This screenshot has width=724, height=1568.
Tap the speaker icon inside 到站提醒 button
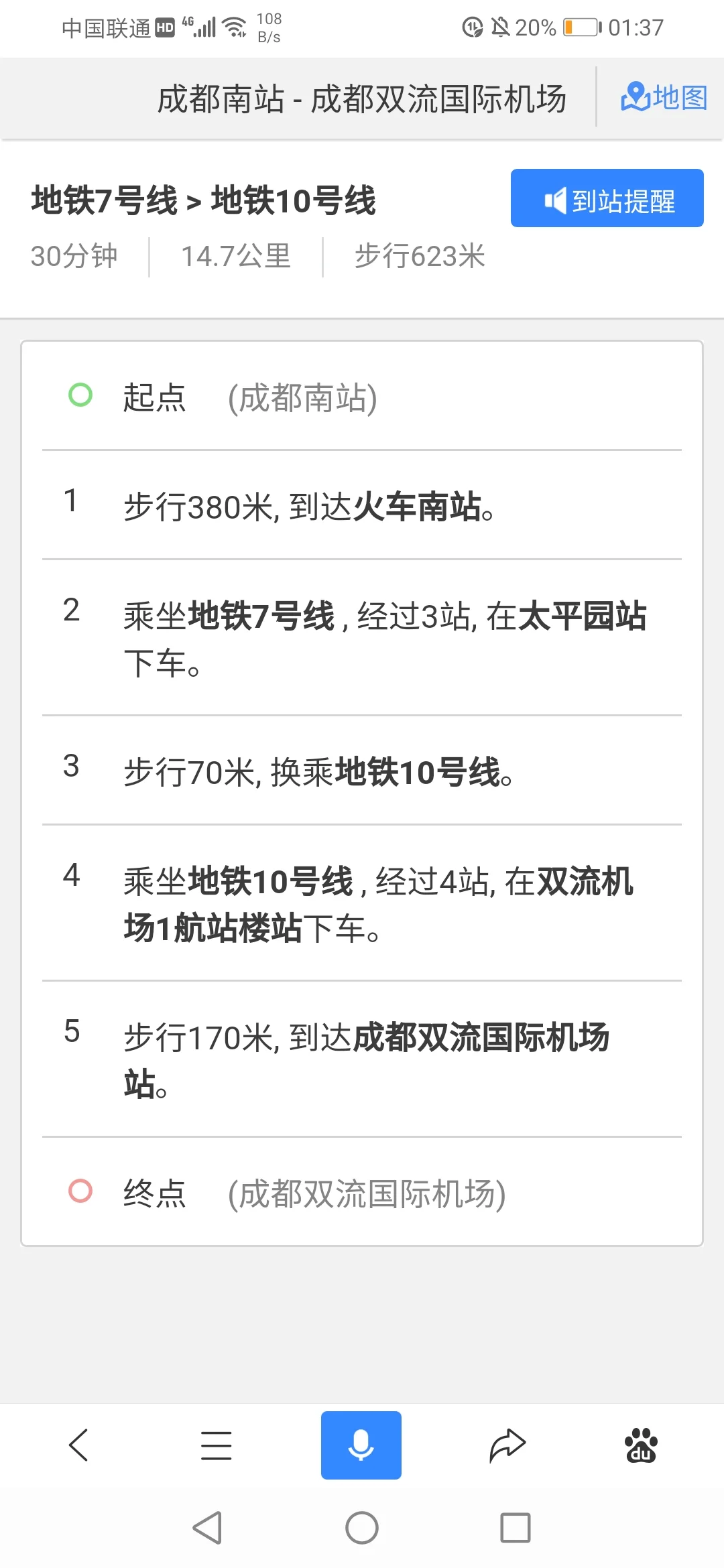(556, 199)
